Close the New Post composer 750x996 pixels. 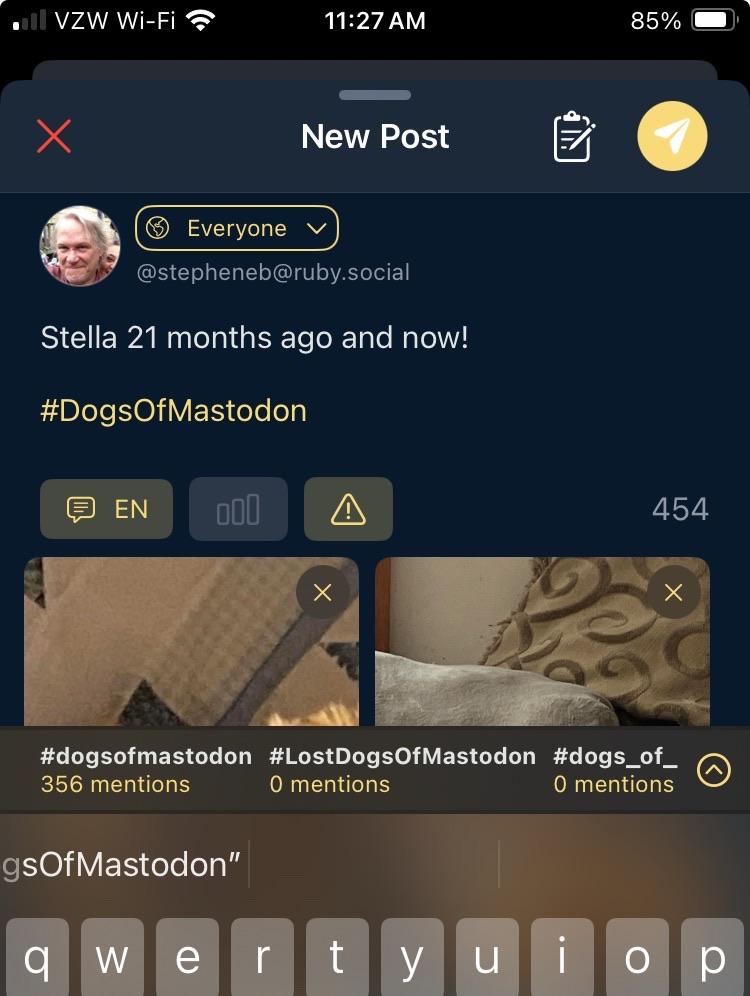[x=54, y=136]
